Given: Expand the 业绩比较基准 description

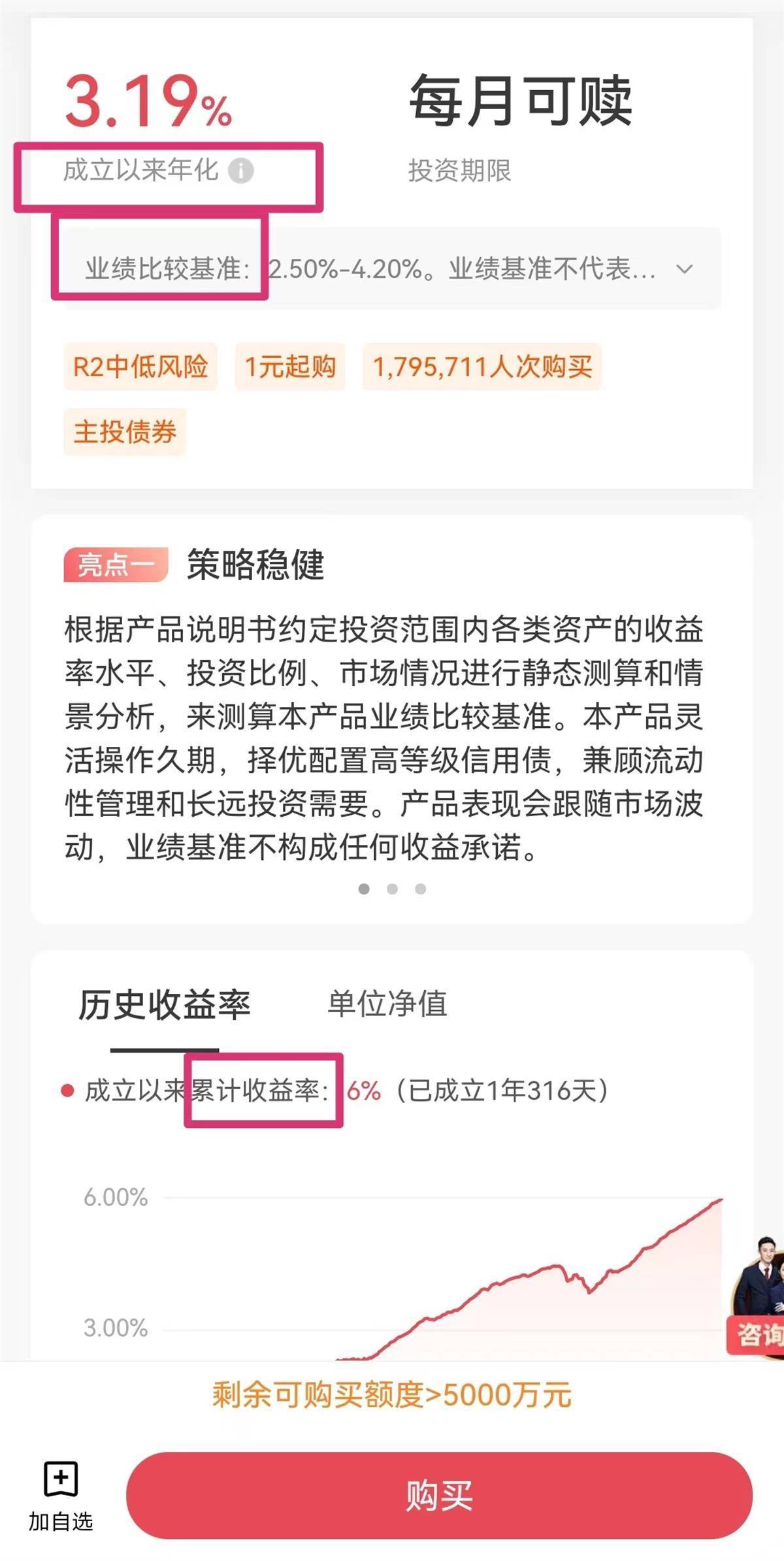Looking at the screenshot, I should [x=684, y=269].
